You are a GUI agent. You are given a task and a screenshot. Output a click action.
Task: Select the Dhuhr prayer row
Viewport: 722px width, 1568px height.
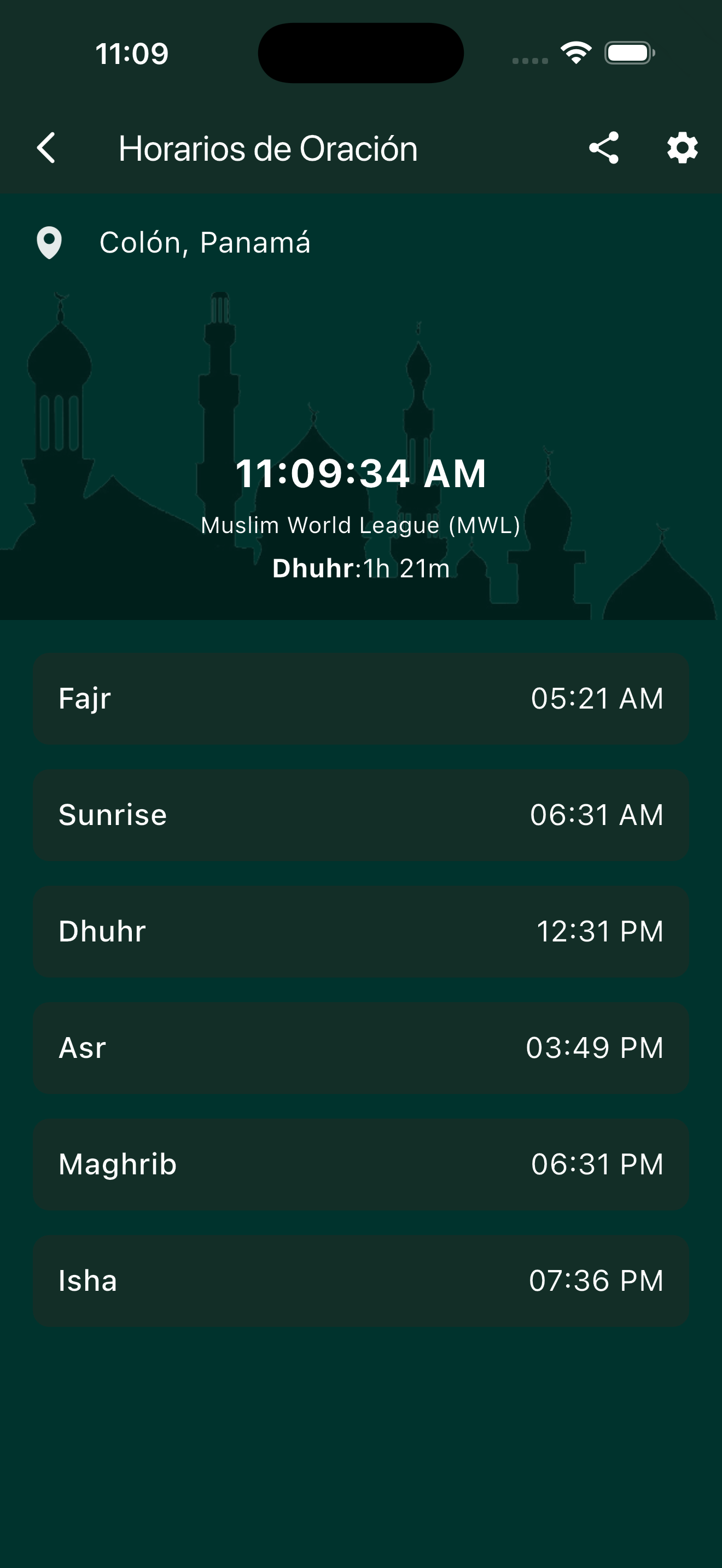[x=360, y=931]
